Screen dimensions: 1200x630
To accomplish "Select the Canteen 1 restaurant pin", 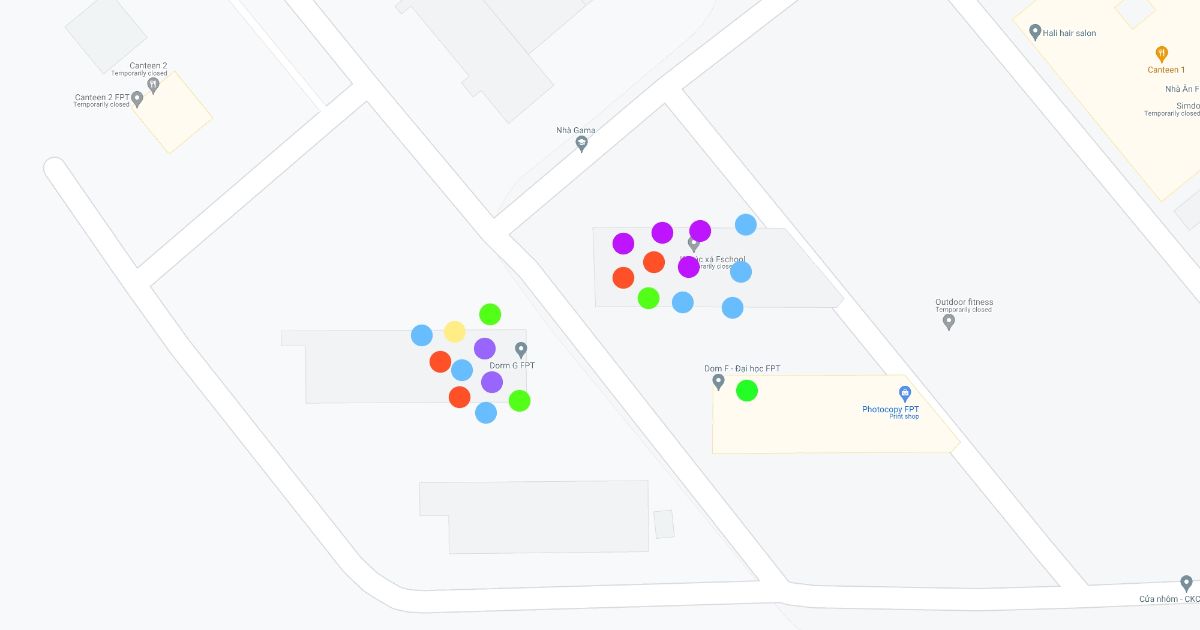I will click(1161, 53).
